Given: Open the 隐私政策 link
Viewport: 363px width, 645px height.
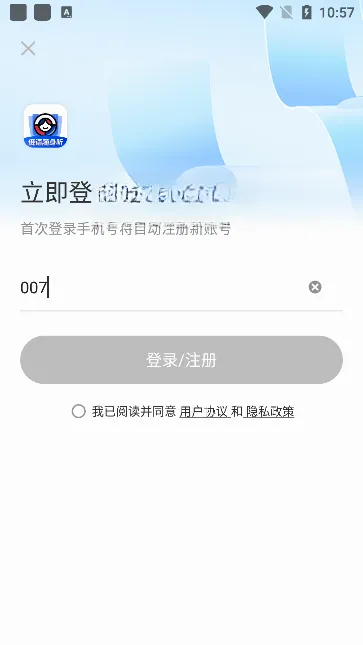Looking at the screenshot, I should [x=270, y=411].
